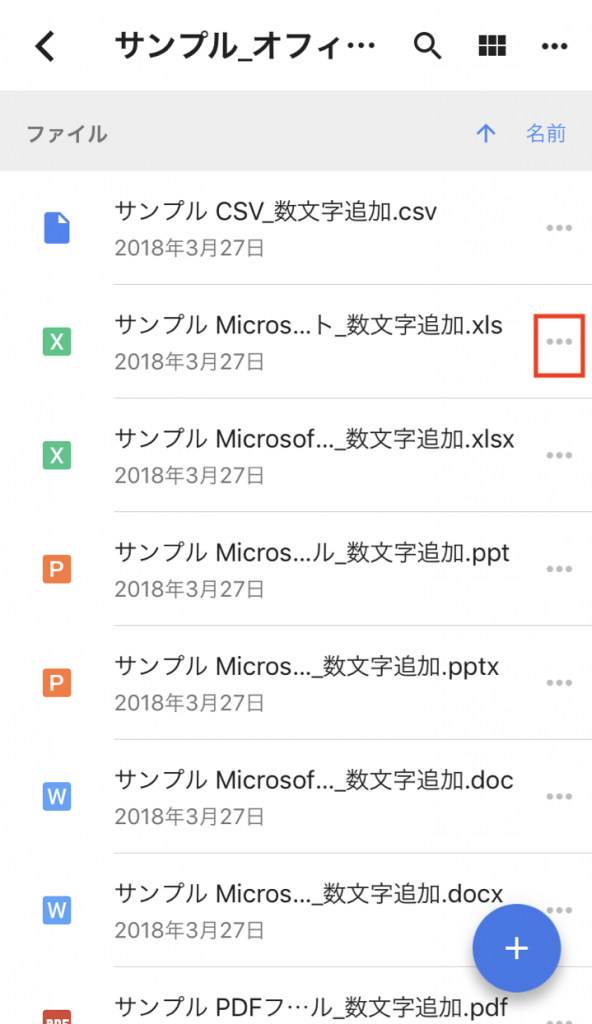Image resolution: width=592 pixels, height=1024 pixels.
Task: Open more options for the .doc file
Action: coord(559,796)
